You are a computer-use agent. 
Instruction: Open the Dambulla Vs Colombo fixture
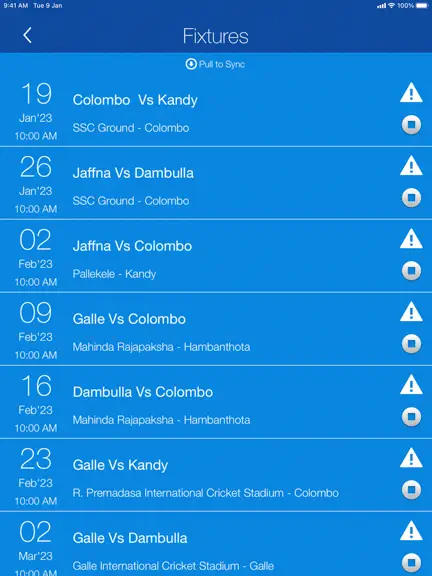(216, 402)
